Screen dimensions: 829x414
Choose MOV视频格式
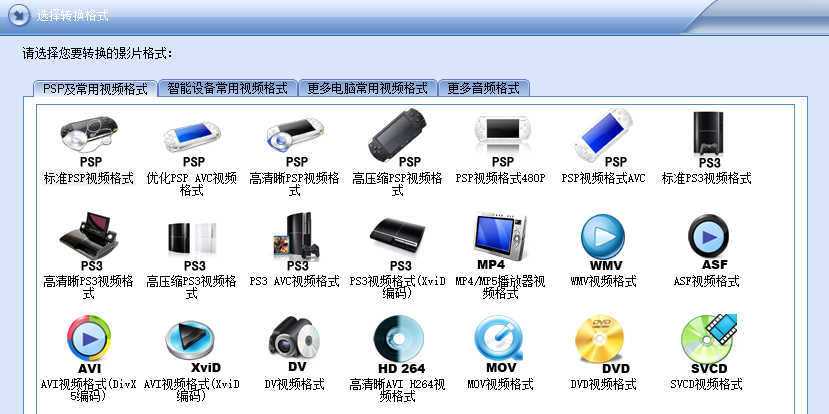[x=501, y=340]
